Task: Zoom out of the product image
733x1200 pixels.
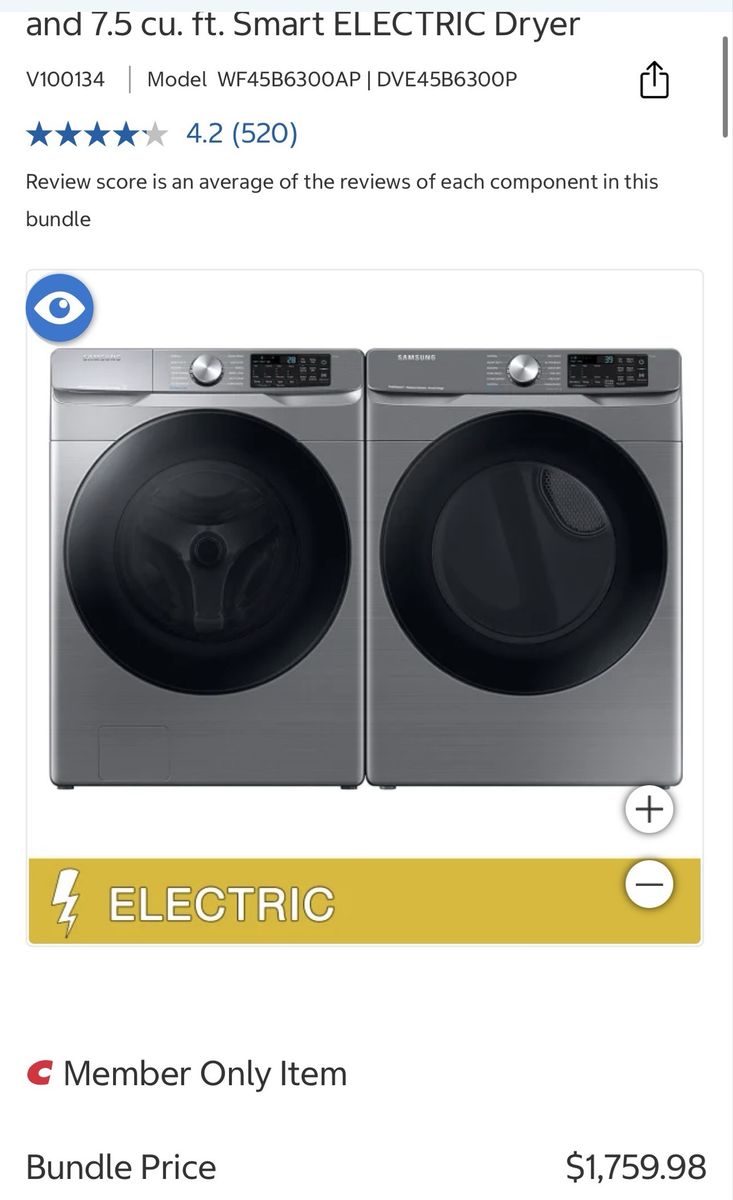Action: [x=650, y=884]
